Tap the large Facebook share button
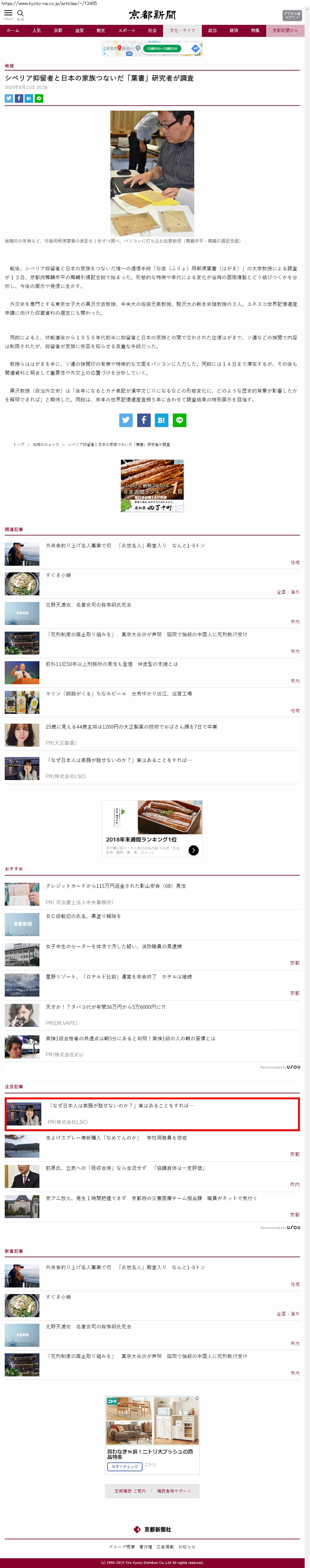The width and height of the screenshot is (310, 1568). [143, 420]
